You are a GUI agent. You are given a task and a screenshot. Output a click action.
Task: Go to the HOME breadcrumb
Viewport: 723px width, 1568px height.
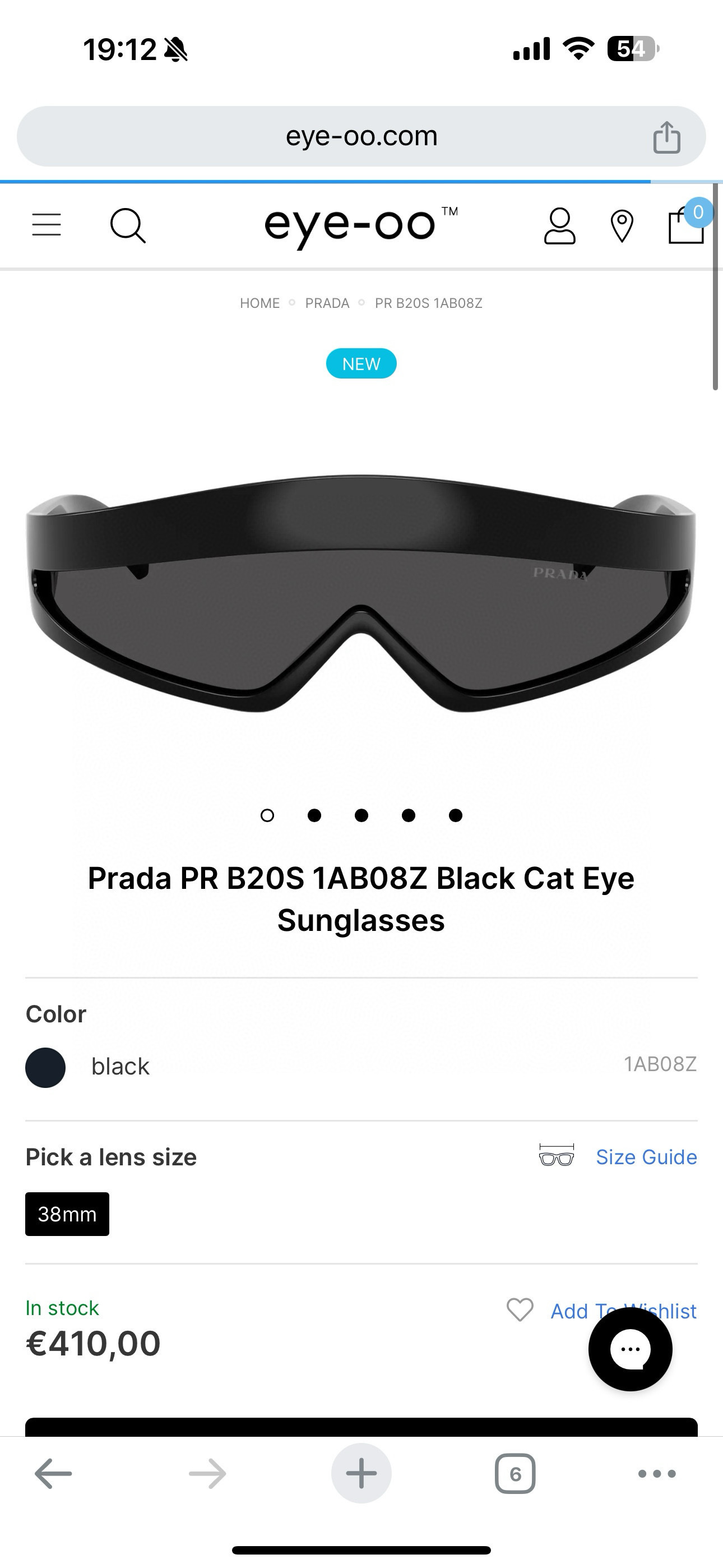259,303
